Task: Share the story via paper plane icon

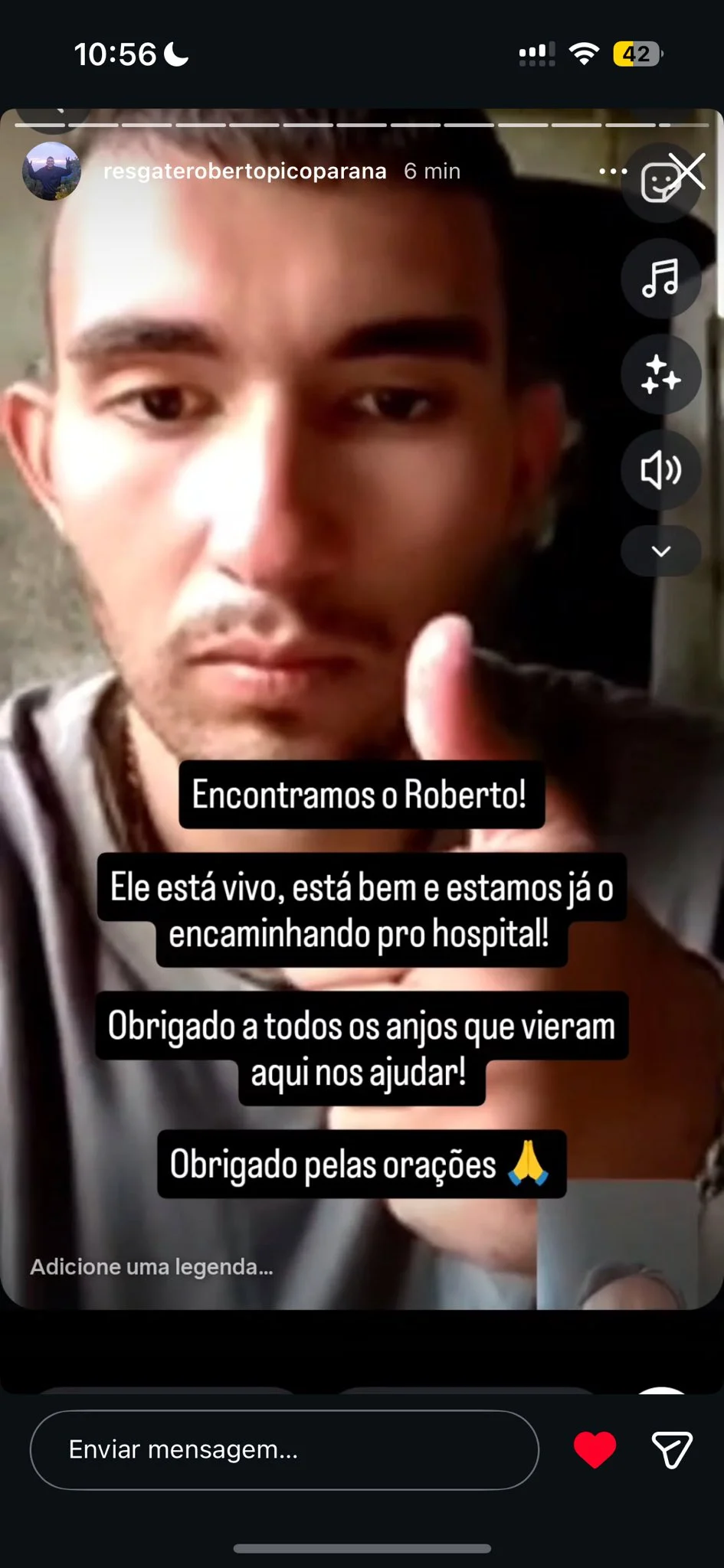Action: click(x=672, y=1449)
